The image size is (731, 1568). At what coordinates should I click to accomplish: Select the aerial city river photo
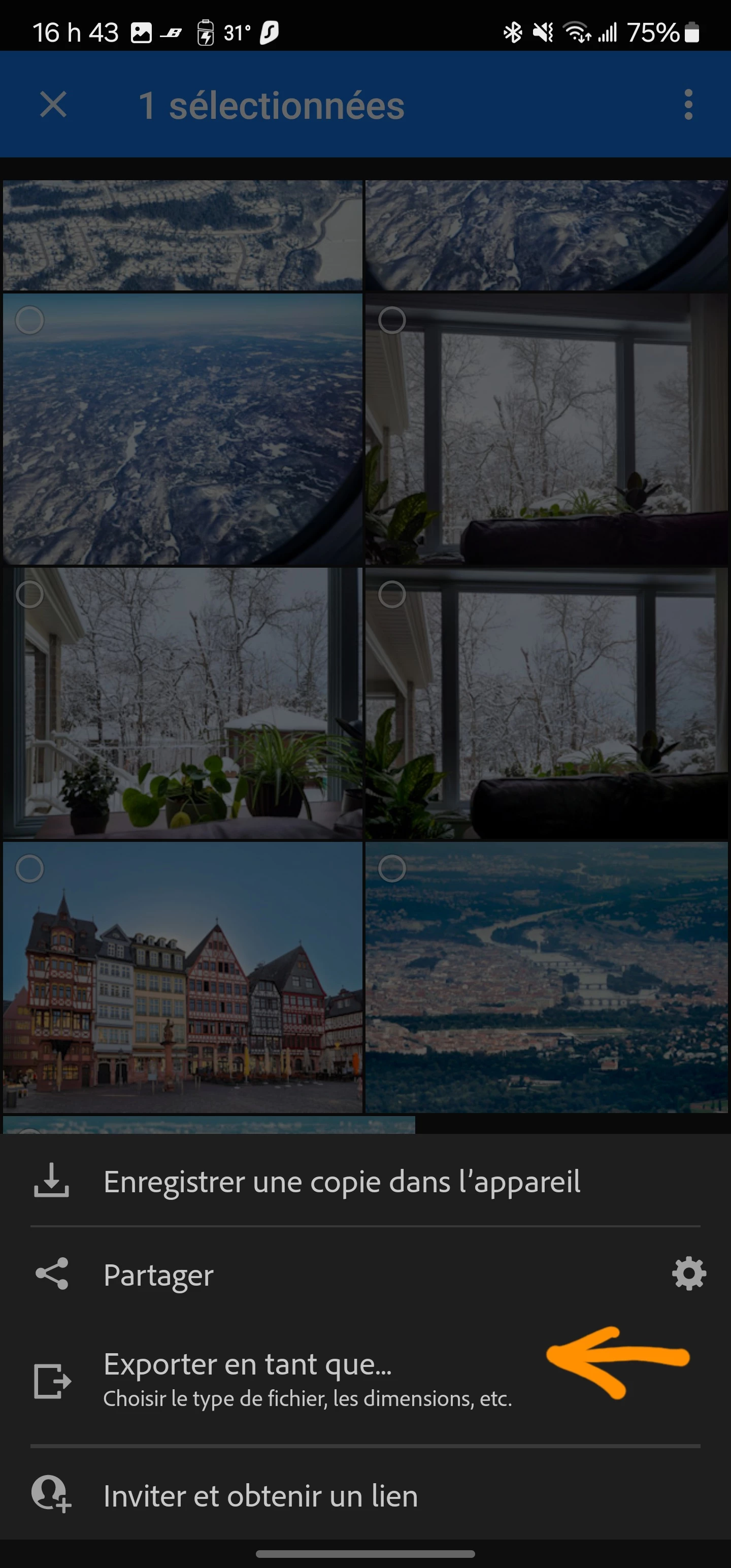click(x=546, y=977)
